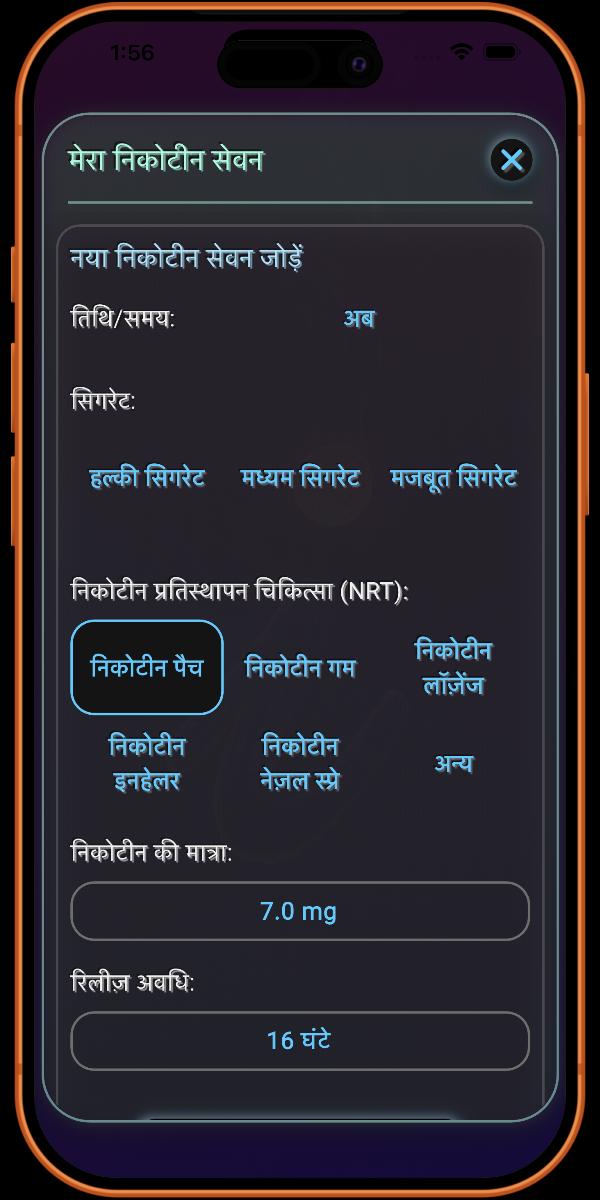Pick मजबूत सिगरेट
The width and height of the screenshot is (600, 1200).
click(453, 478)
